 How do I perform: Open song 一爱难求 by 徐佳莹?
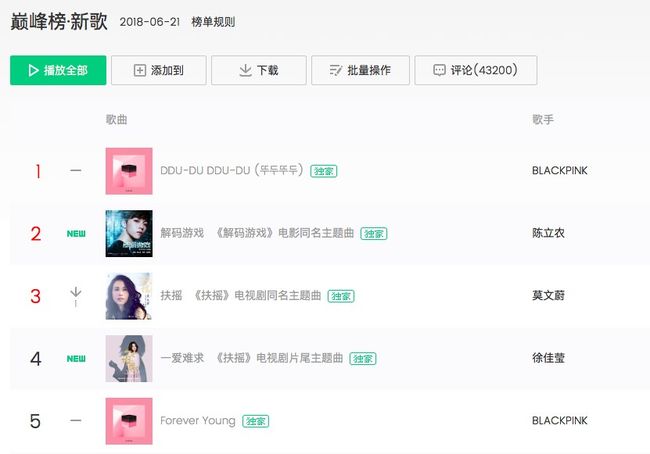[x=182, y=358]
